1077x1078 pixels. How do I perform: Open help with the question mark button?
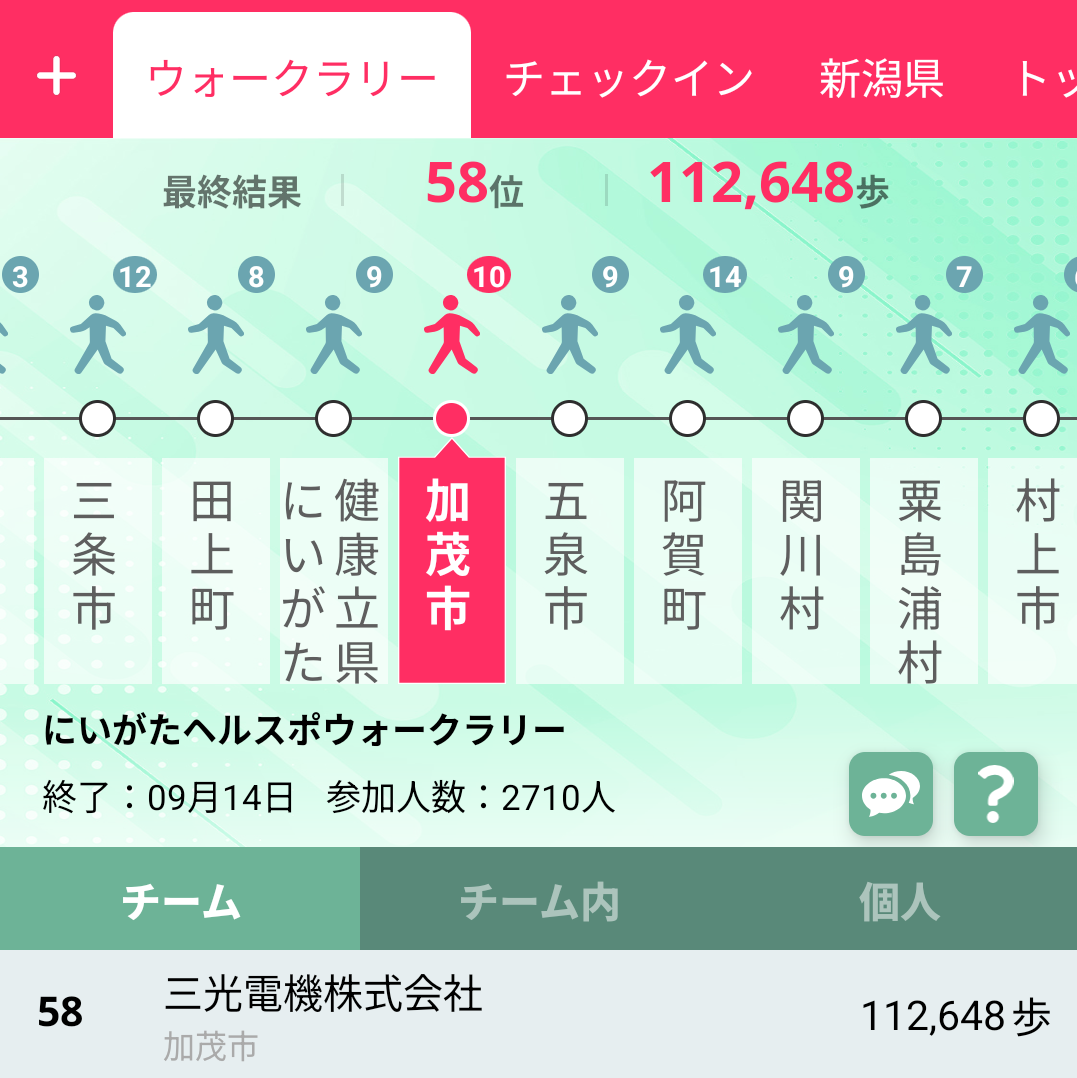pos(996,794)
